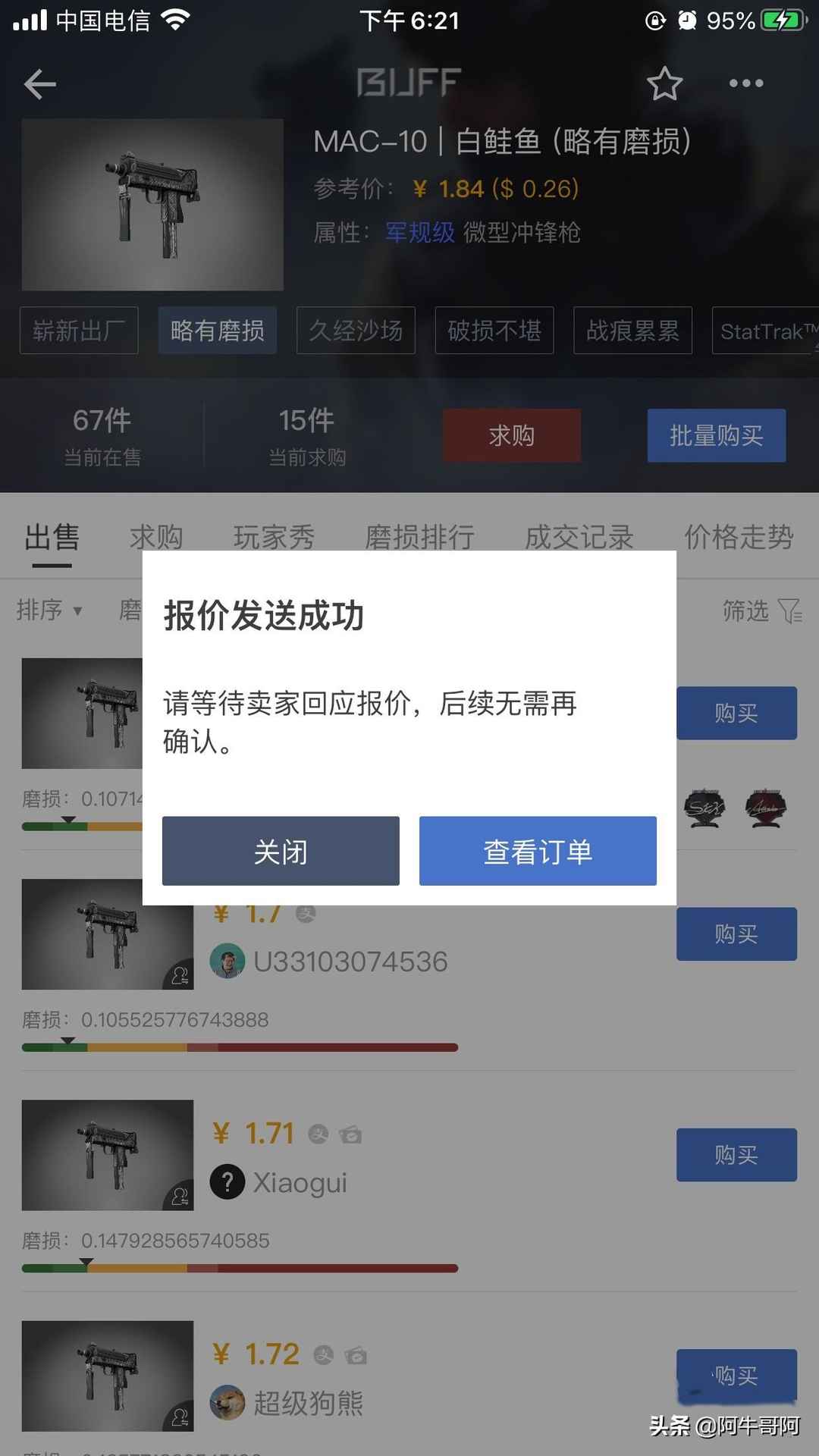Screen dimensions: 819x1456
Task: Select the 崭新出厂 wear chip
Action: pos(79,331)
